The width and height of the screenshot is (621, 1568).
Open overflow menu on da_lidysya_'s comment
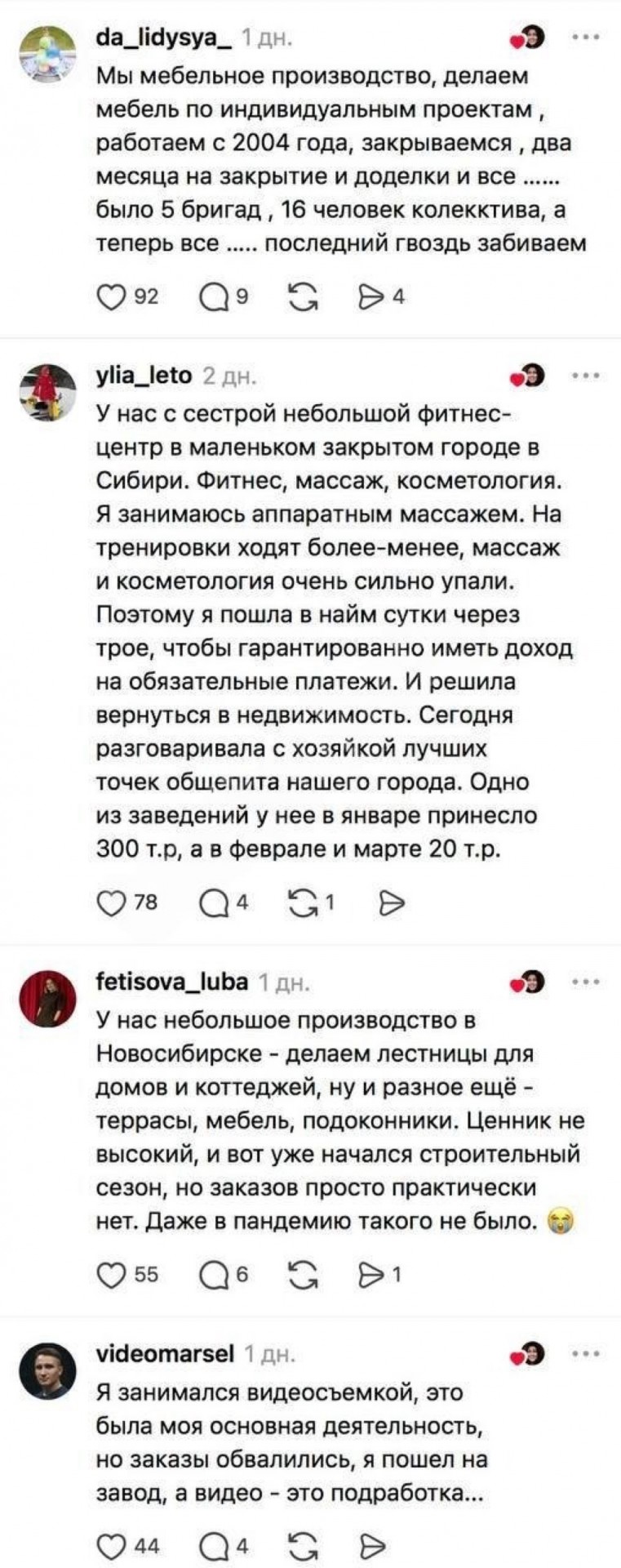click(585, 38)
